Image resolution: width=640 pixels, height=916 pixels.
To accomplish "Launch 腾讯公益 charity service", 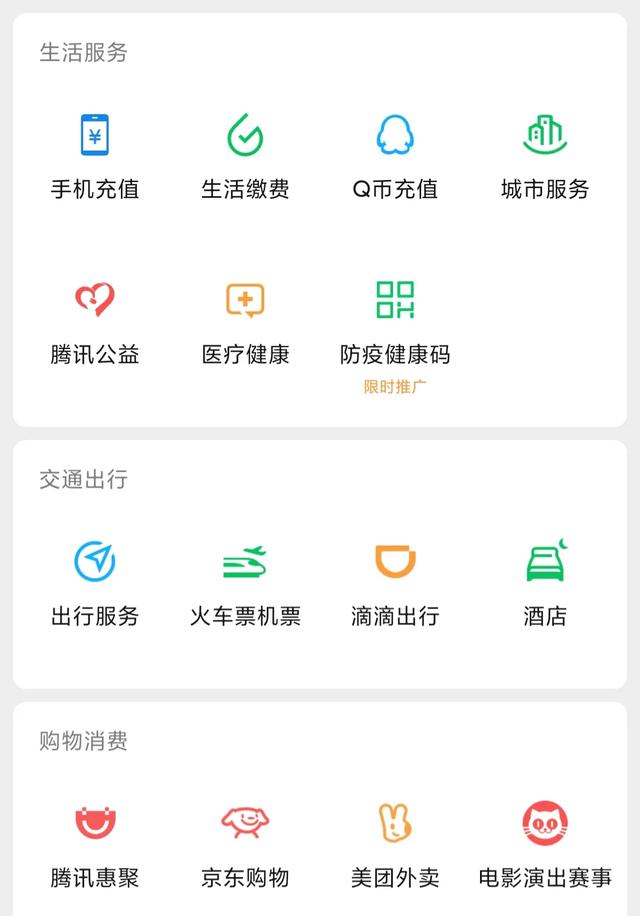I will pos(95,320).
